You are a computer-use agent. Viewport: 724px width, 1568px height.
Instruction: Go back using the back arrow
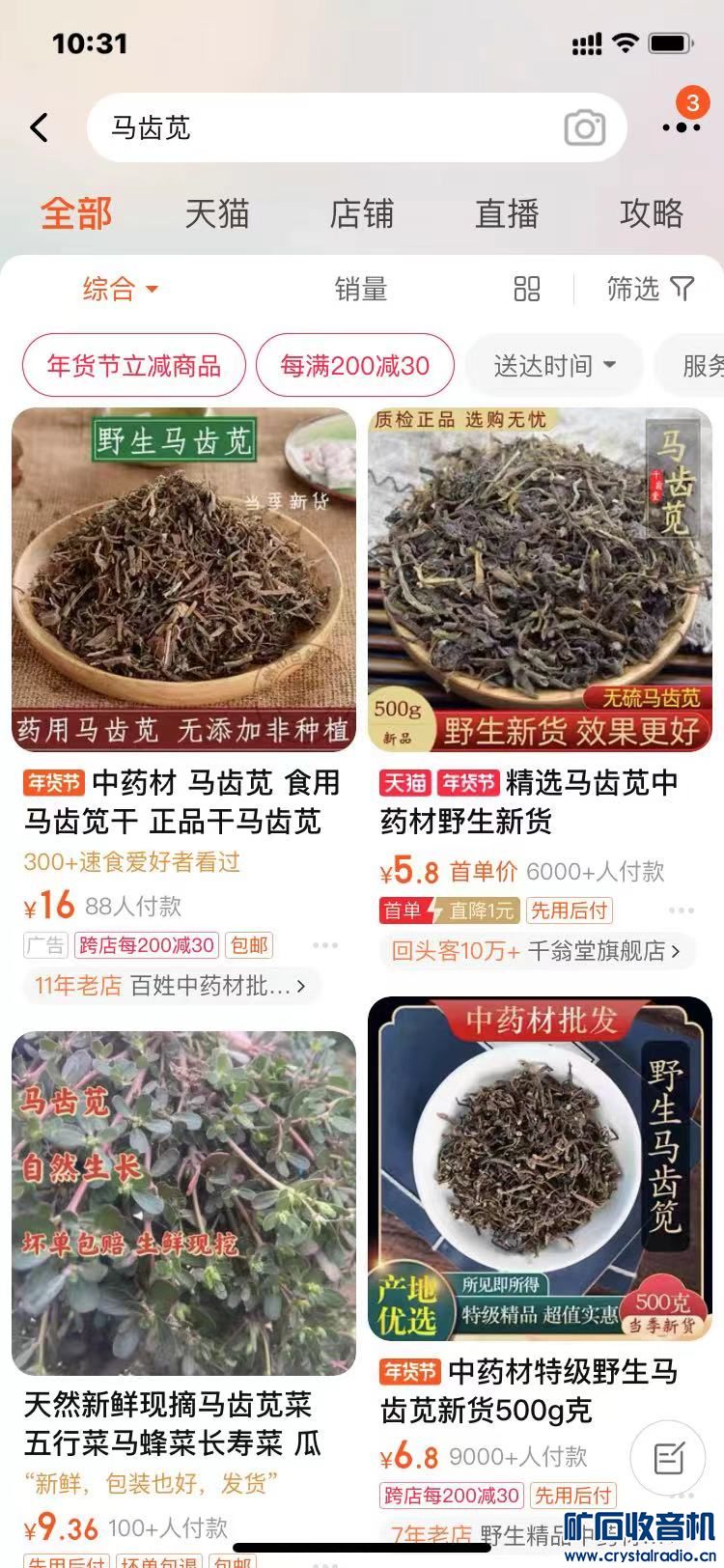40,127
